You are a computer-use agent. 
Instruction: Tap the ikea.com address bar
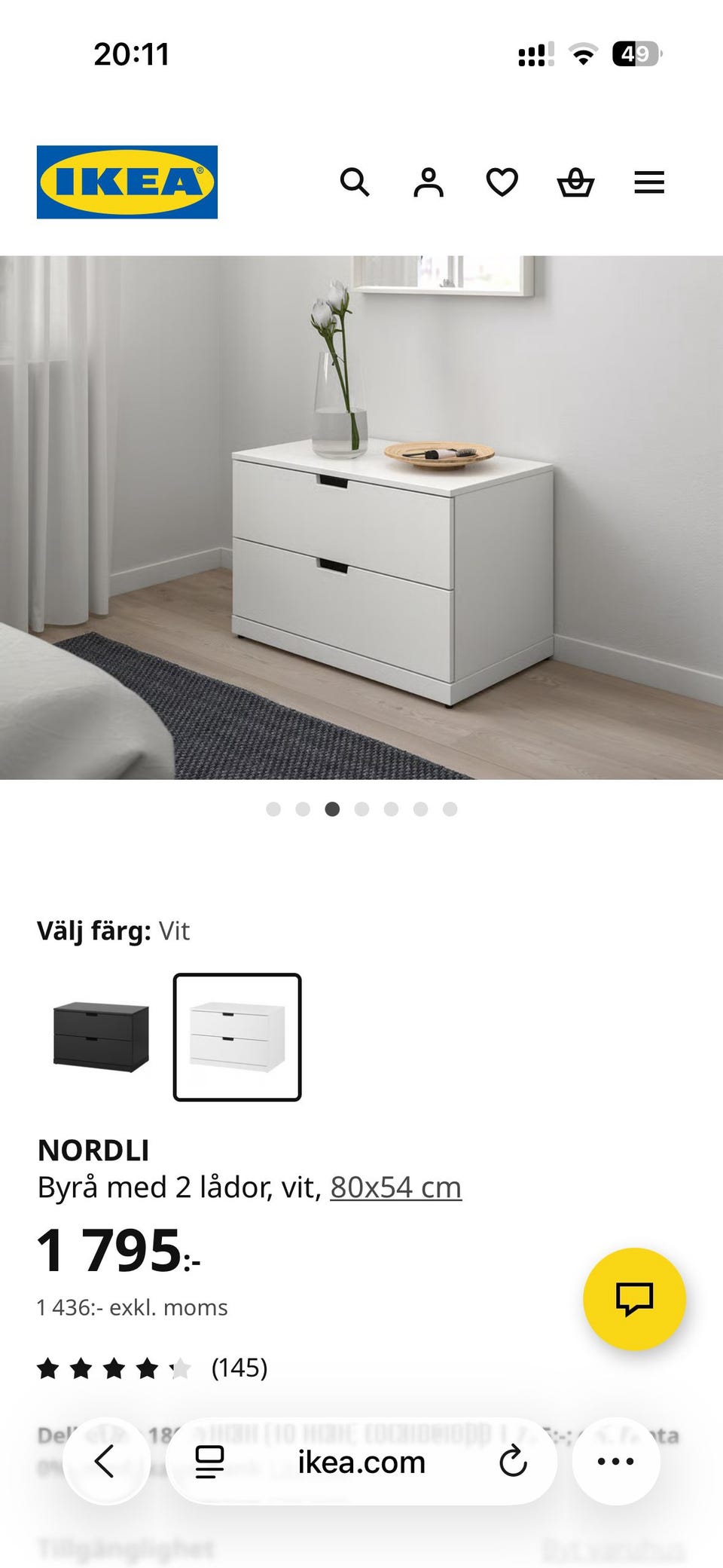point(361,1462)
